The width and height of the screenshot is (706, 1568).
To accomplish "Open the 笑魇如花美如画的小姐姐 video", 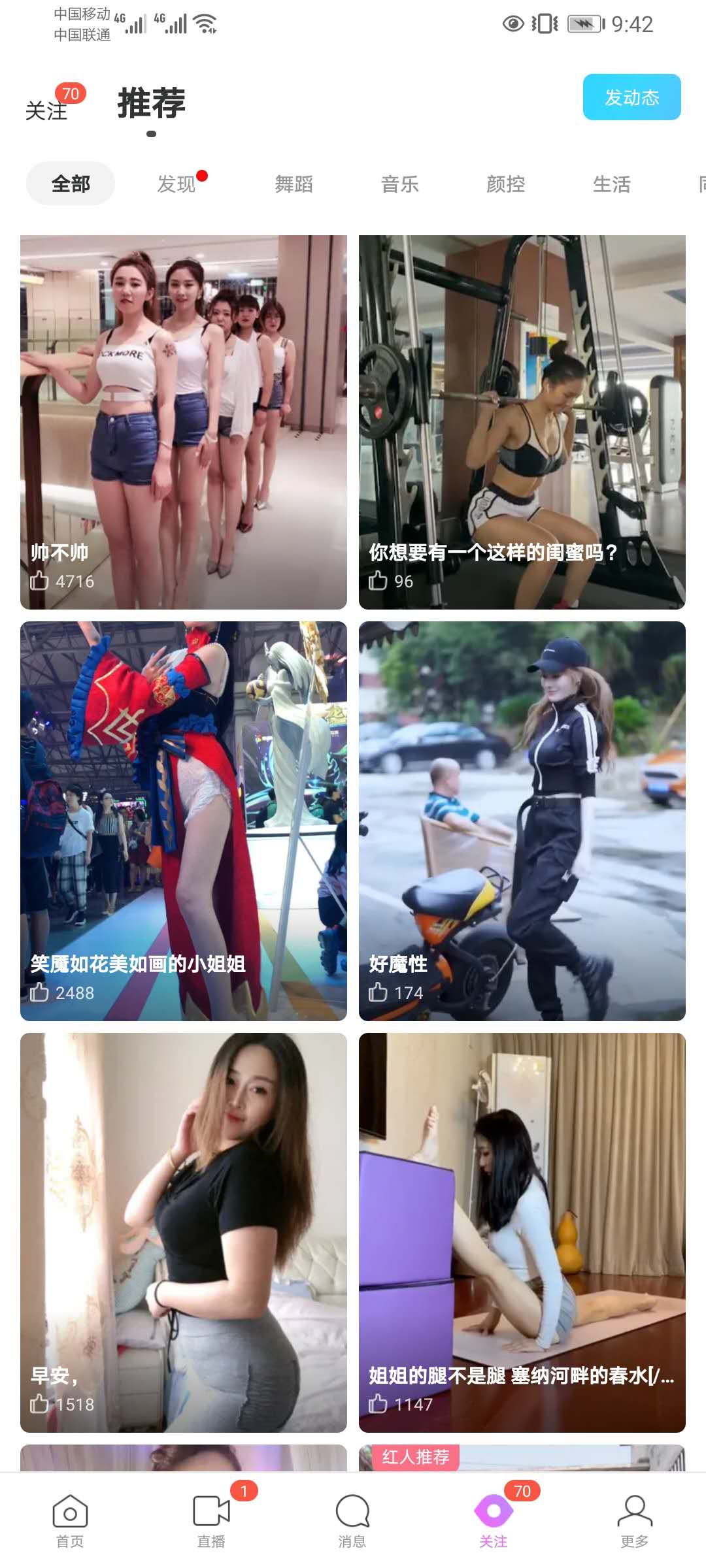I will pos(184,821).
